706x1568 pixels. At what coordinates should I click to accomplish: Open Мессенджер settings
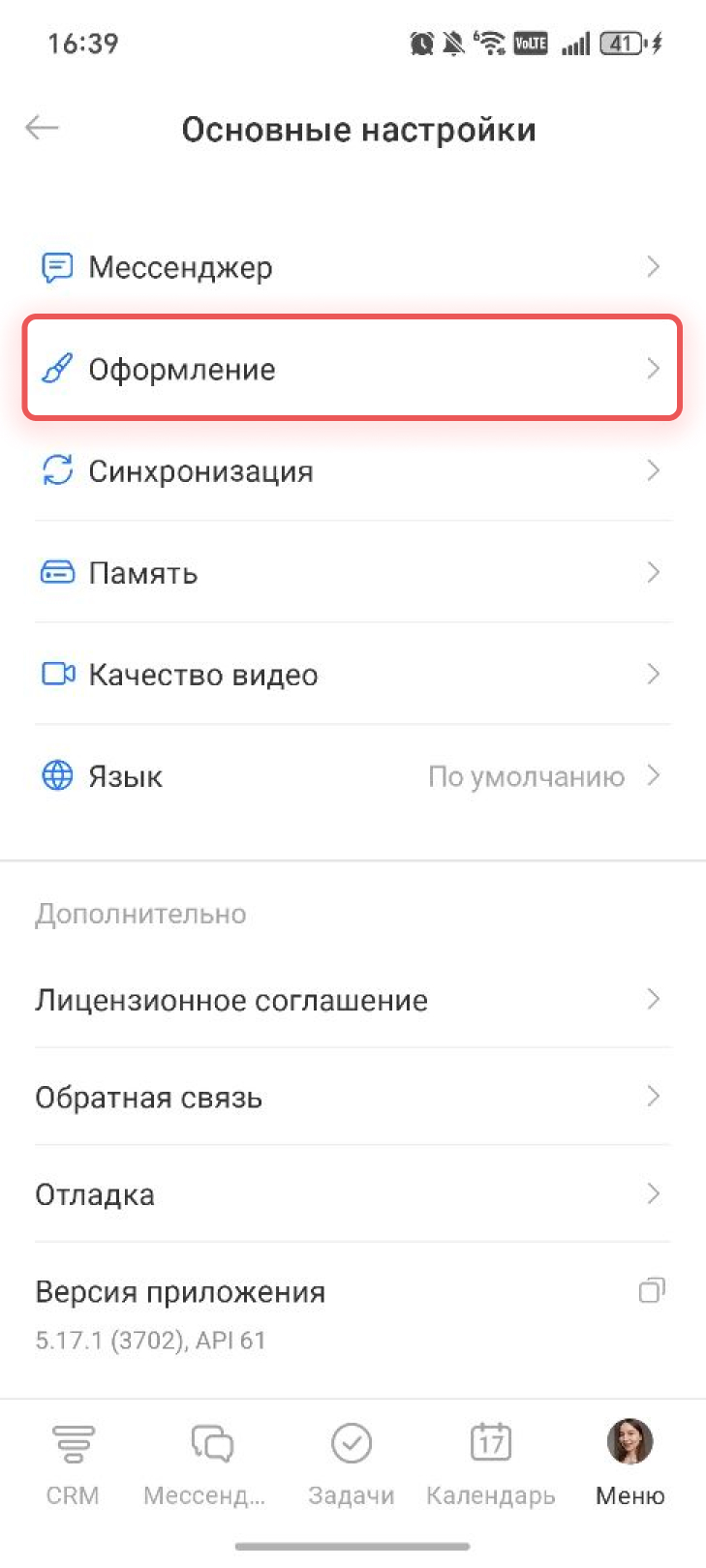(x=353, y=267)
